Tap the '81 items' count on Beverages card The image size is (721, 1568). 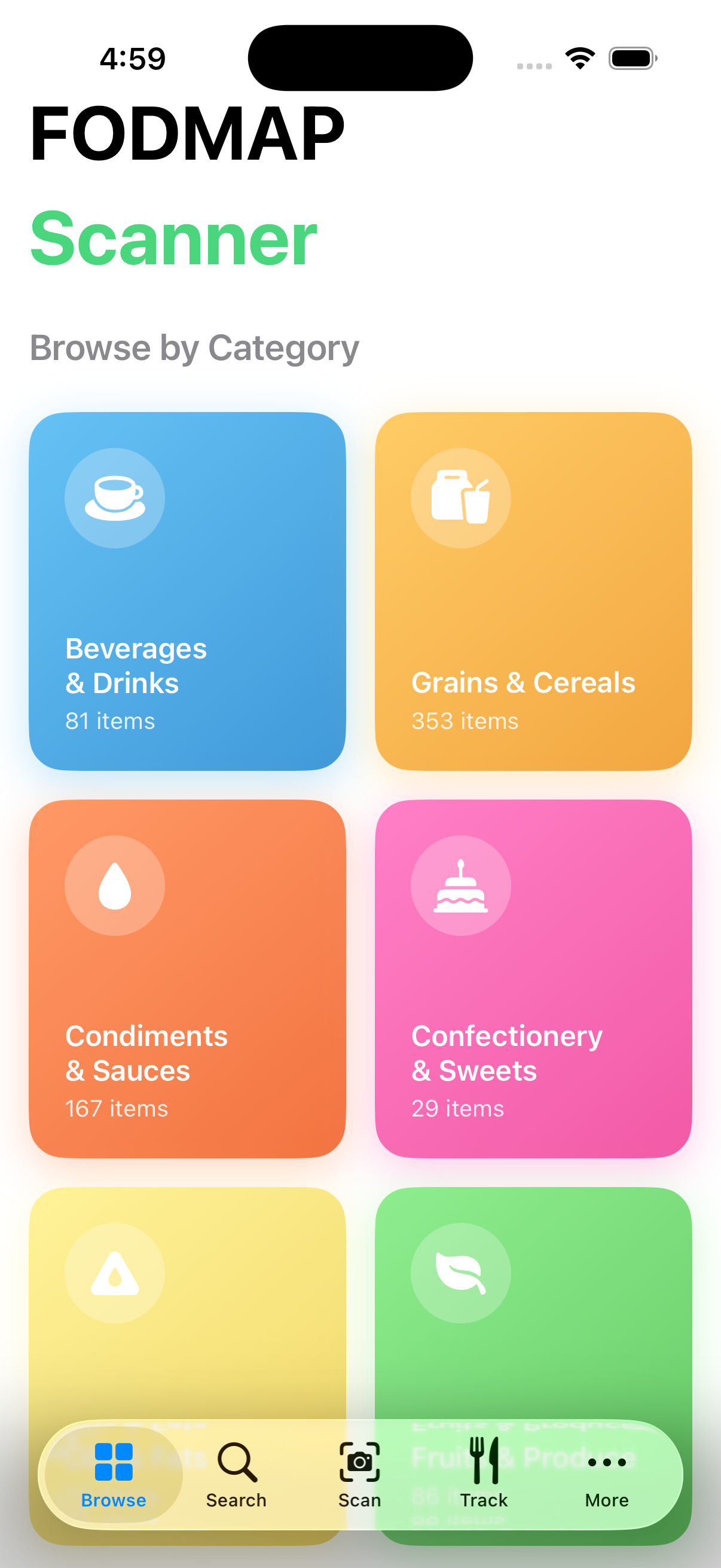pyautogui.click(x=110, y=721)
